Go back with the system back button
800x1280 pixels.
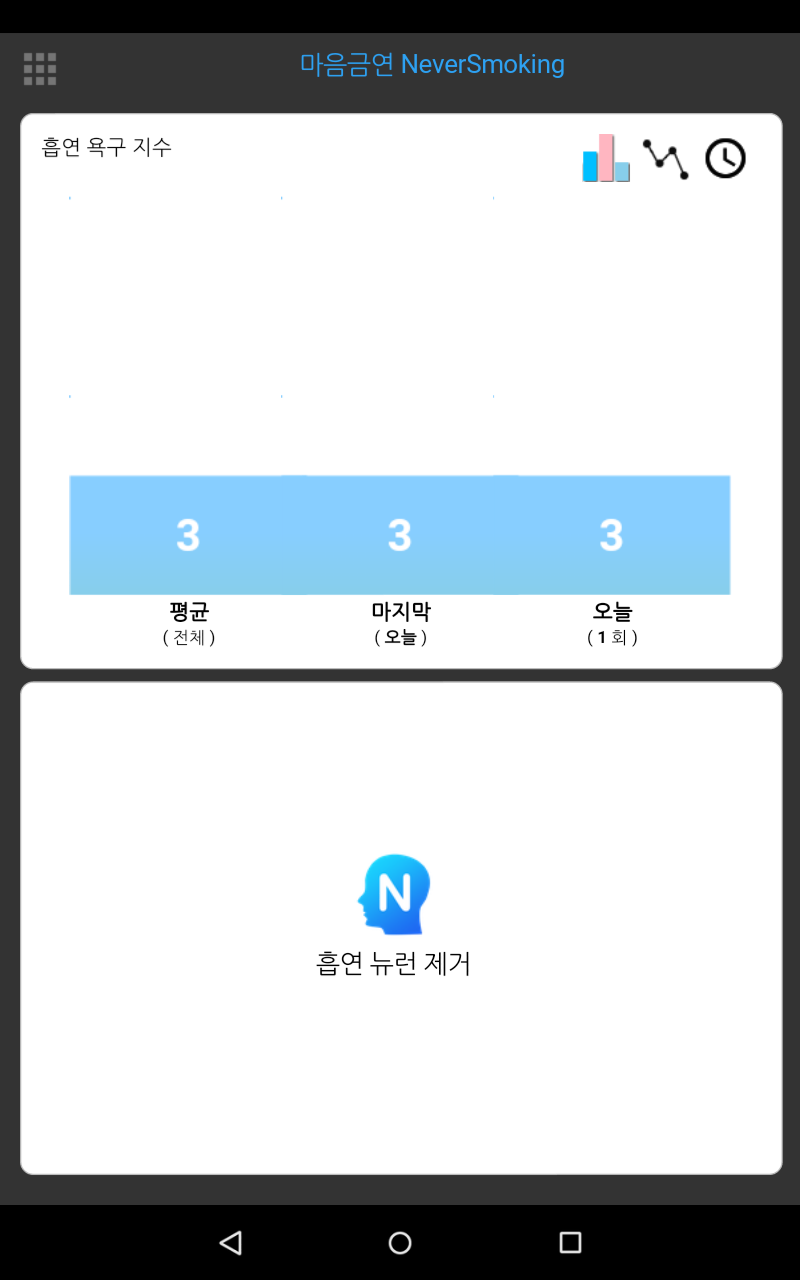pyautogui.click(x=231, y=1242)
